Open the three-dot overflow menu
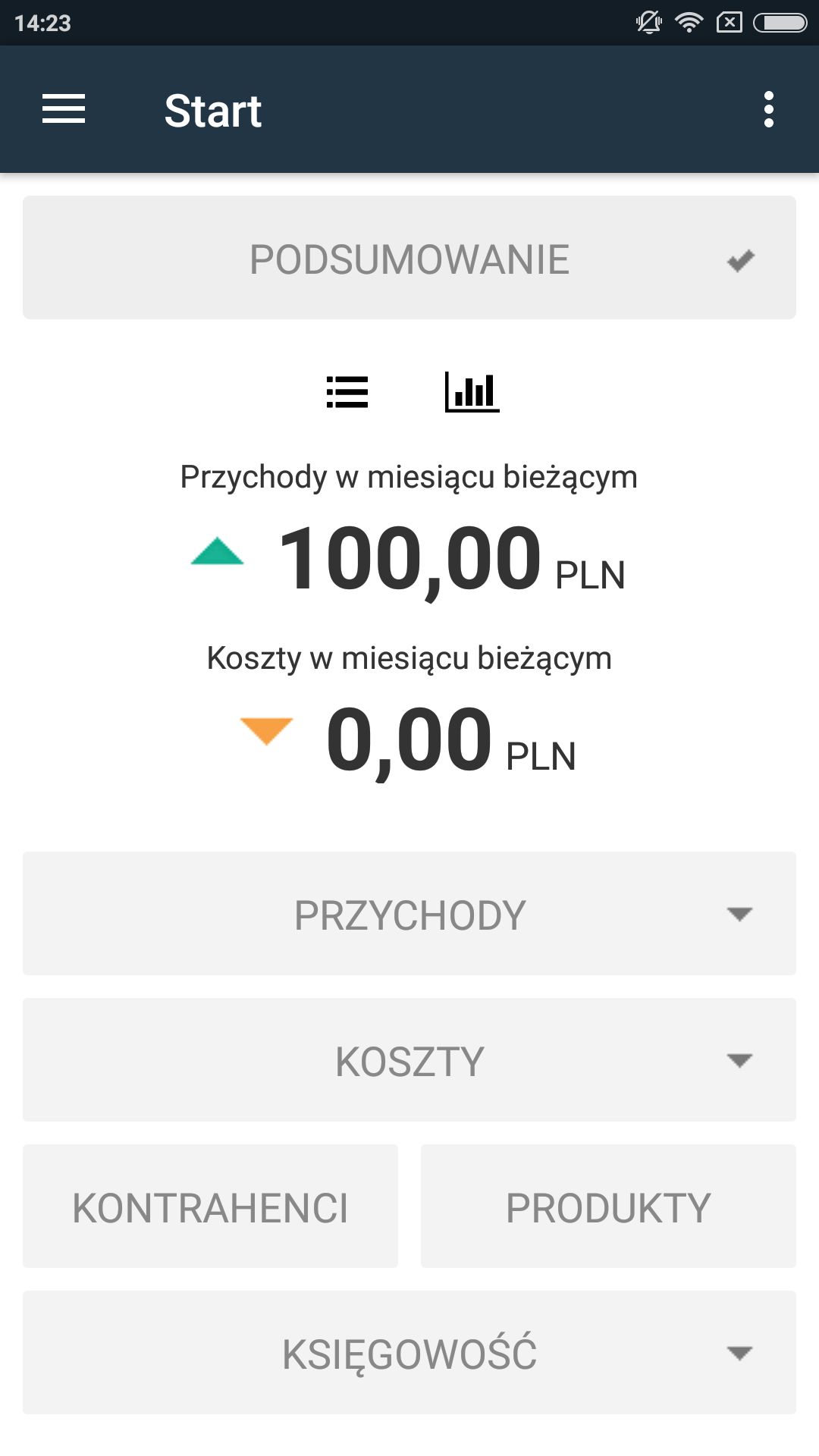Viewport: 819px width, 1456px height. tap(769, 110)
